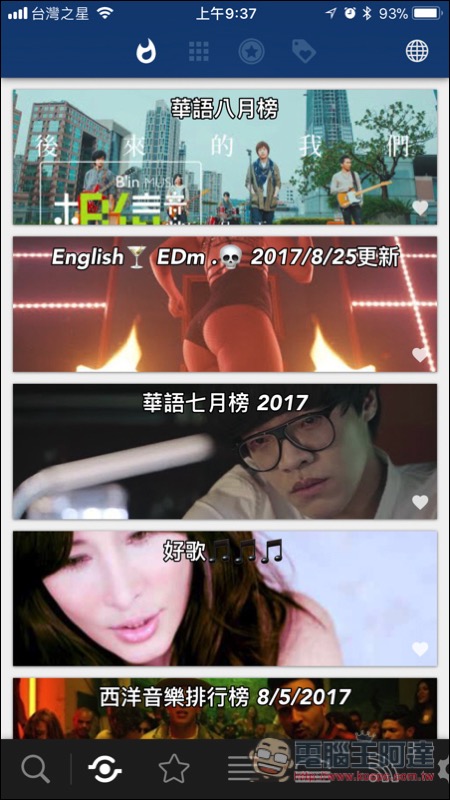This screenshot has height=800, width=450.
Task: Open the 華語七月榜 2017 playlist
Action: click(225, 452)
